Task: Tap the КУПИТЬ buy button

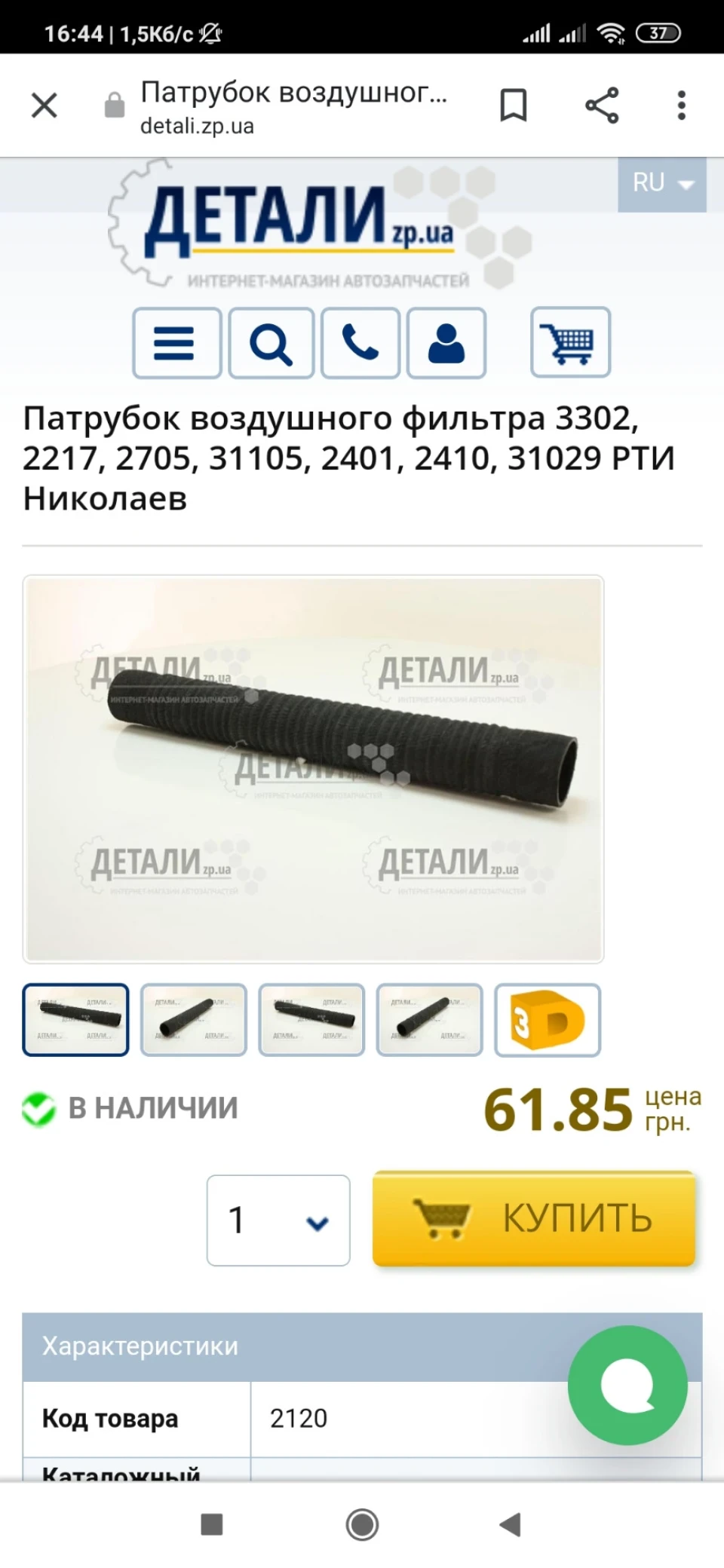Action: click(x=534, y=1218)
